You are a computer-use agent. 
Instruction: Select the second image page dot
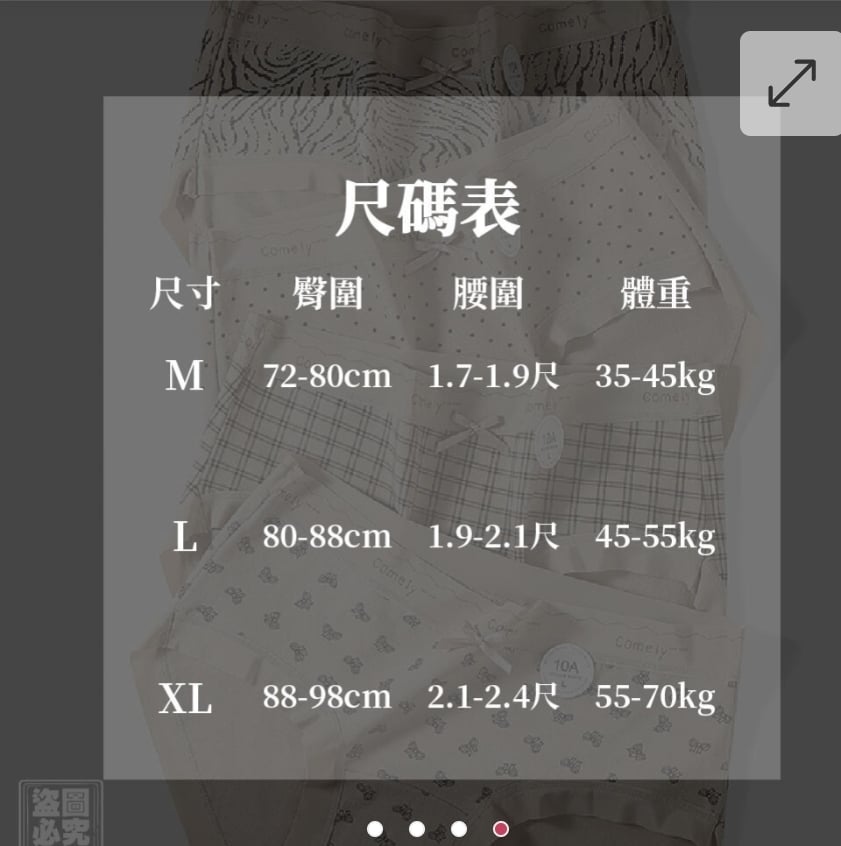point(417,829)
